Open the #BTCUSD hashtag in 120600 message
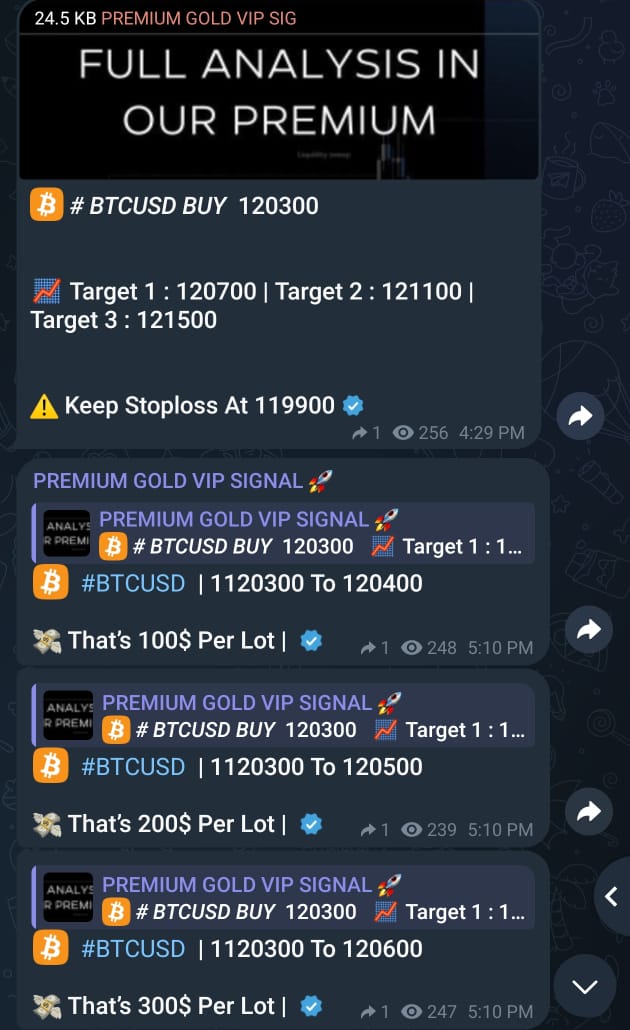630x1030 pixels. pyautogui.click(x=133, y=949)
